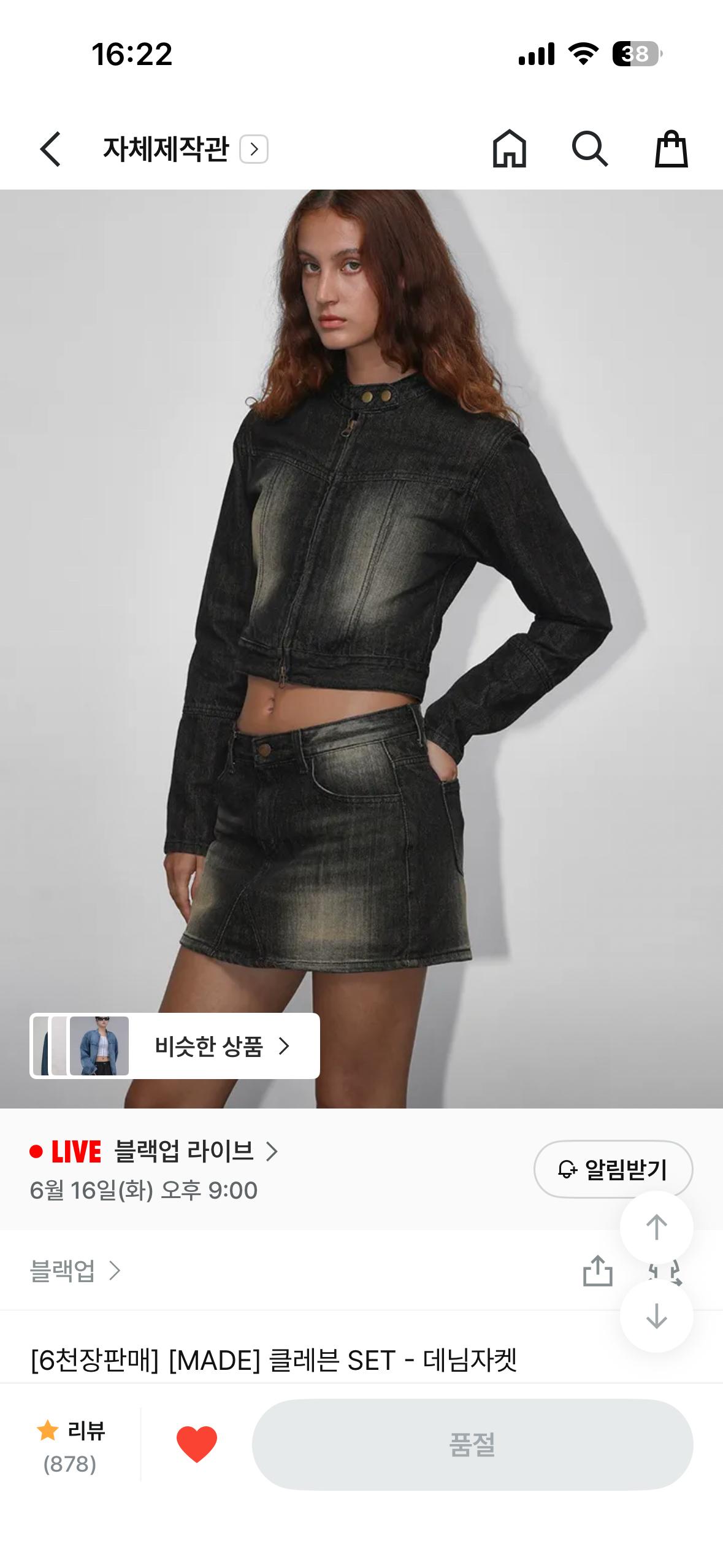Share this product
723x1568 pixels.
click(x=597, y=1270)
